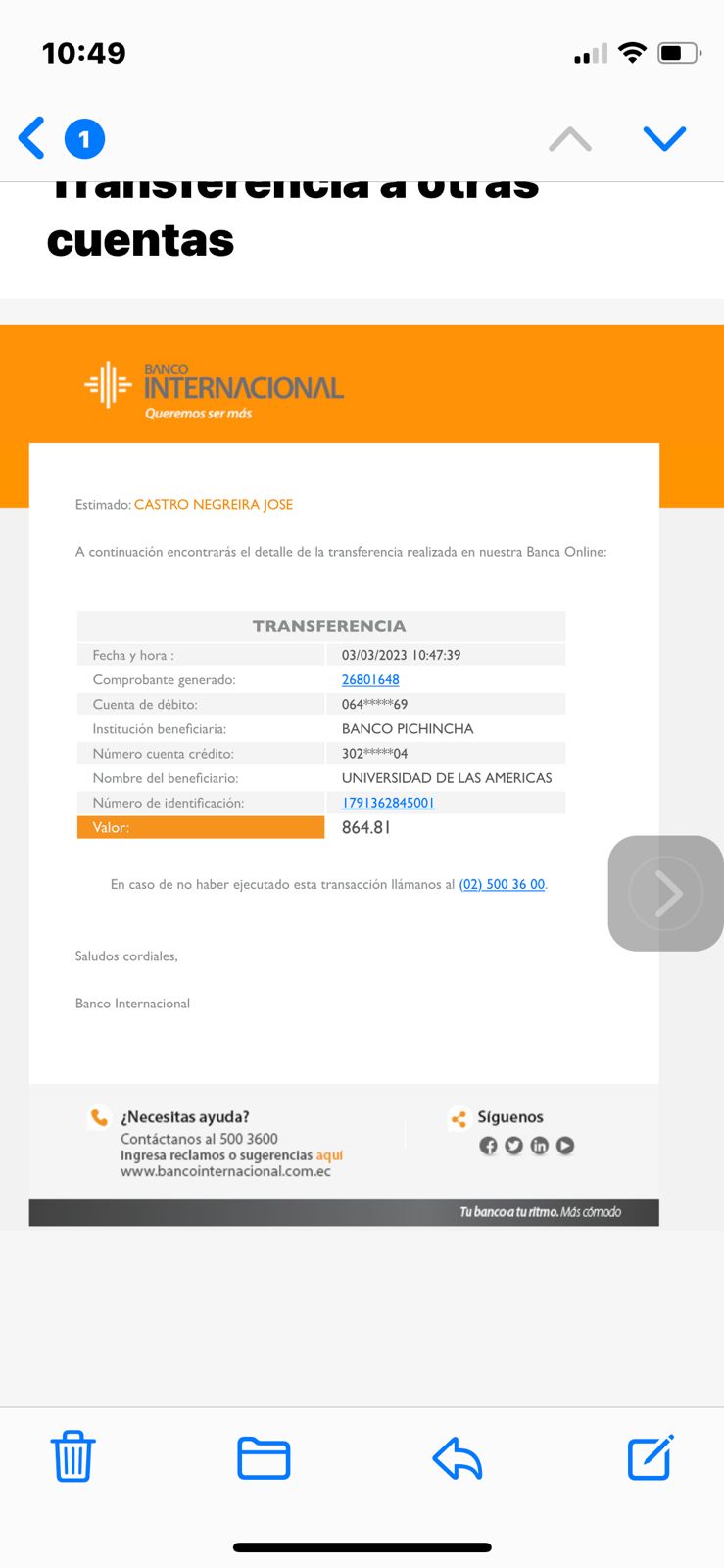The image size is (724, 1568).
Task: Open comprobante number 26801648 link
Action: (x=370, y=679)
